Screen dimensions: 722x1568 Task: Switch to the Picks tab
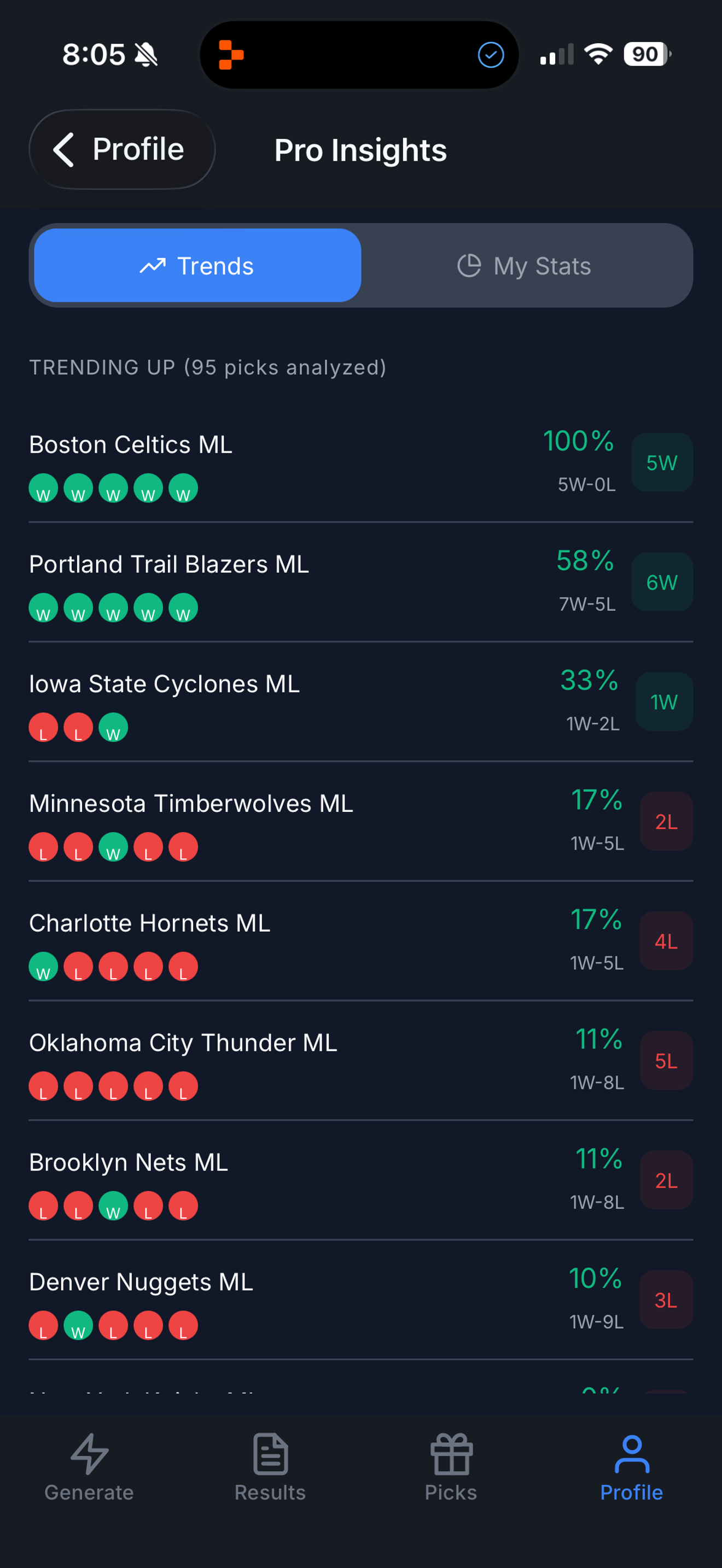[x=451, y=1467]
